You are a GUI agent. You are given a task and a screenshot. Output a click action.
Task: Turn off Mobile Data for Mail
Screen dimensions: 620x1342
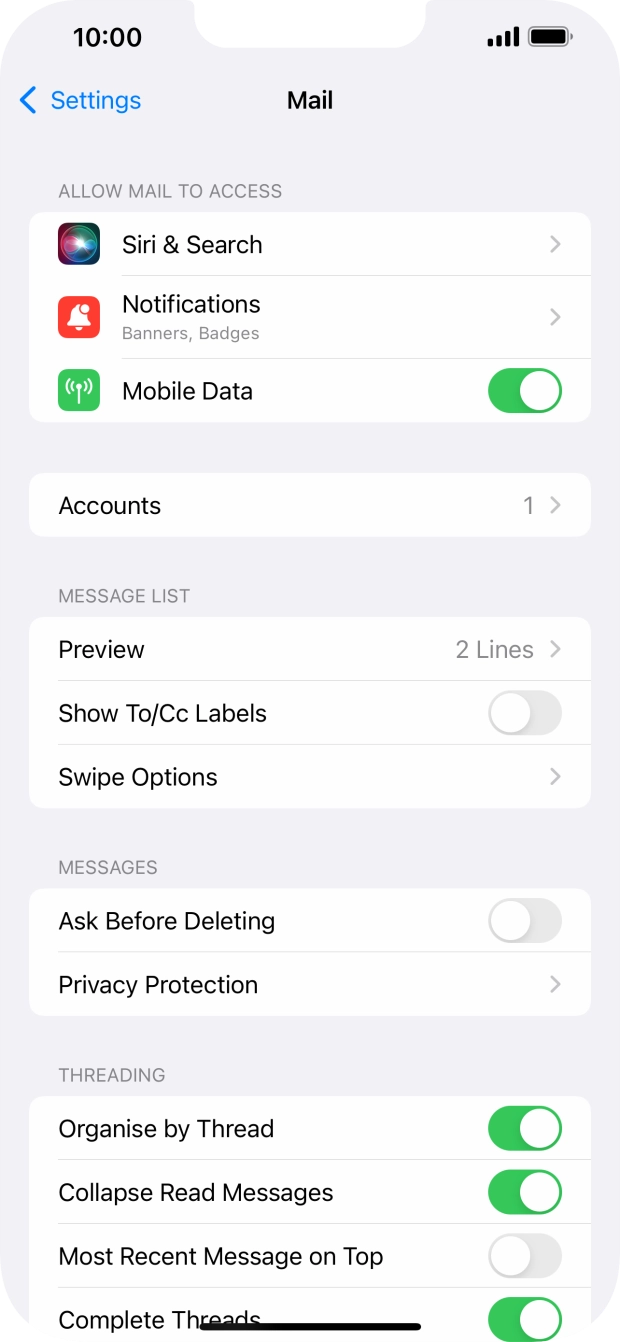[524, 391]
